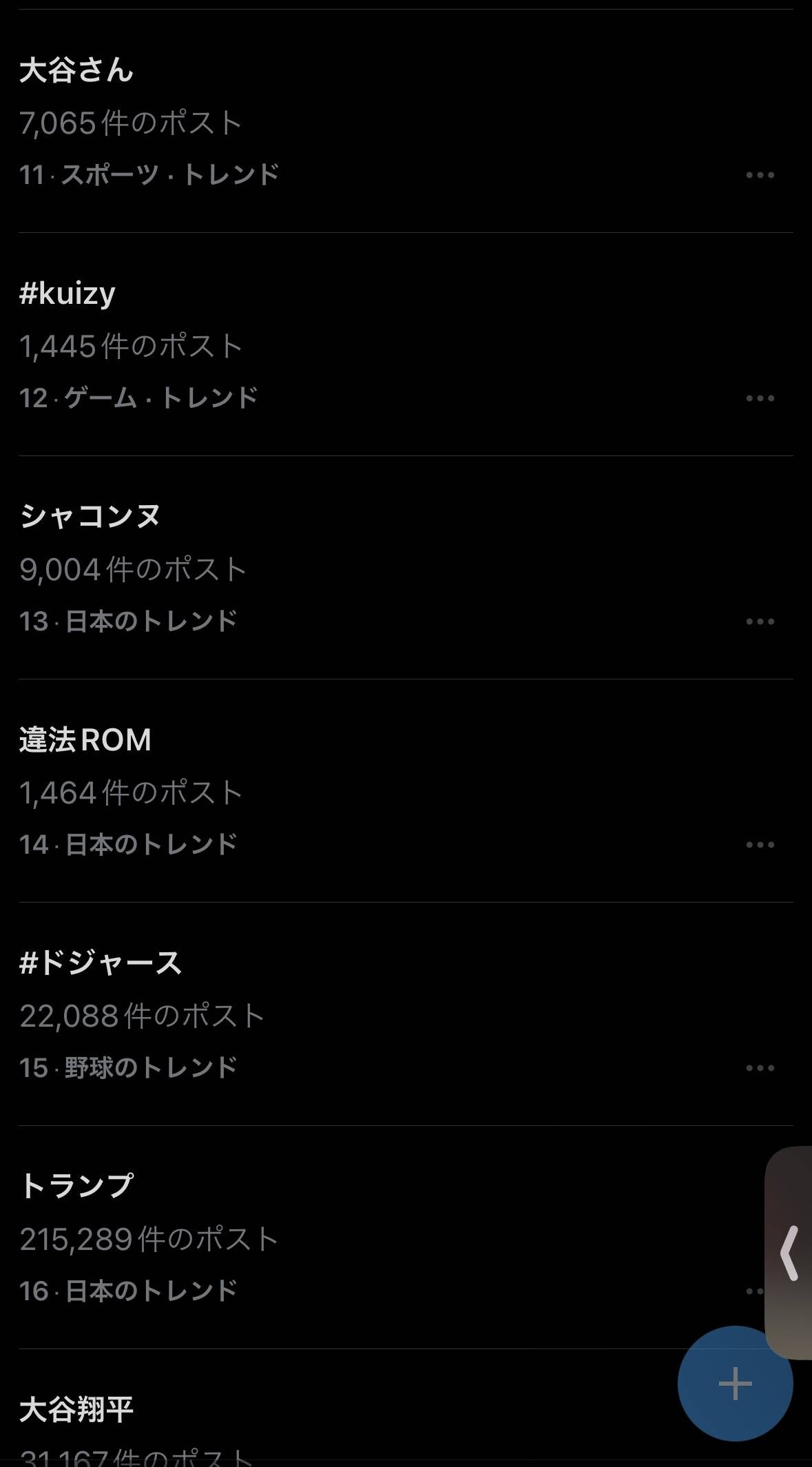The height and width of the screenshot is (1467, 812).
Task: Open the 大谷さん trending topic
Action: click(x=76, y=71)
